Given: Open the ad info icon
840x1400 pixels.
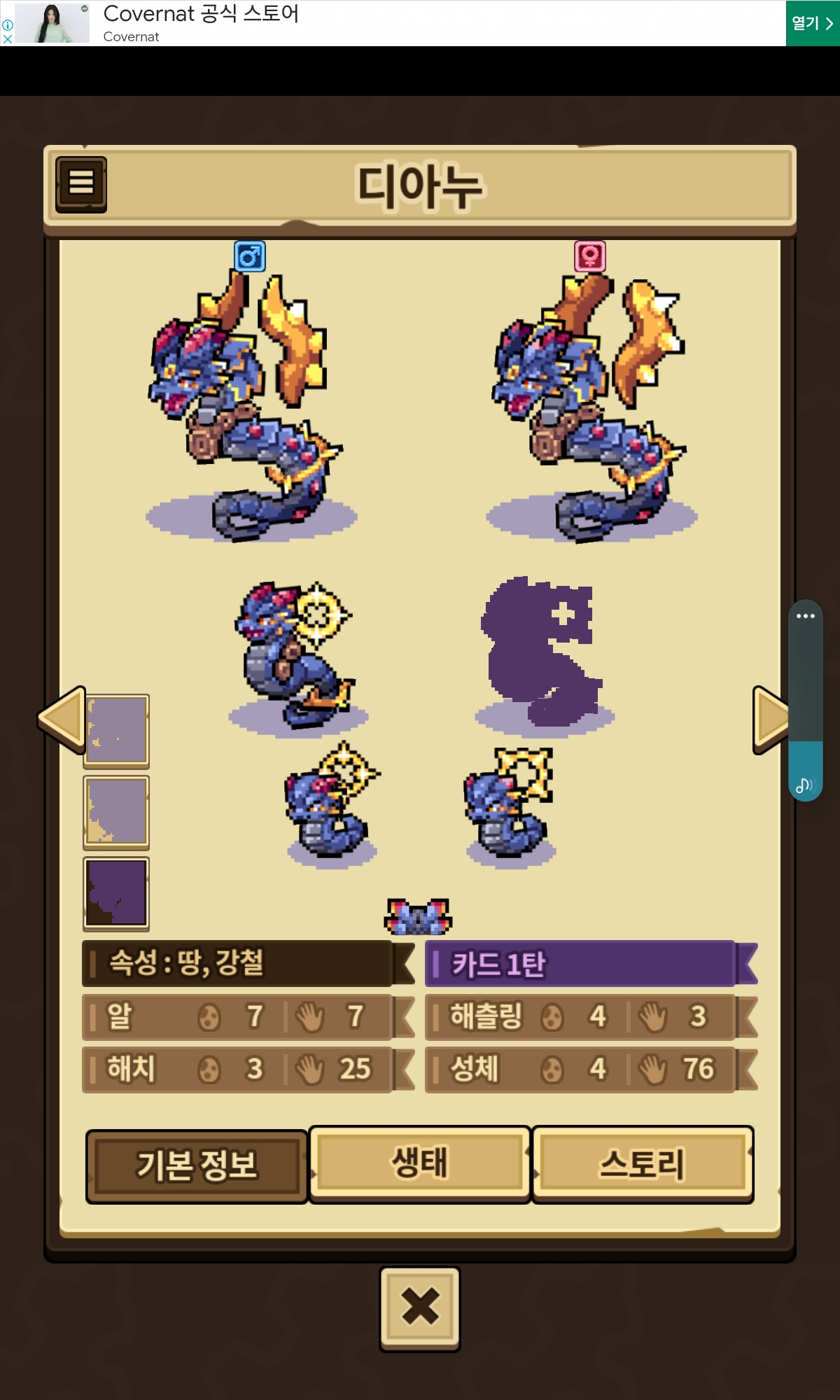Looking at the screenshot, I should tap(7, 24).
